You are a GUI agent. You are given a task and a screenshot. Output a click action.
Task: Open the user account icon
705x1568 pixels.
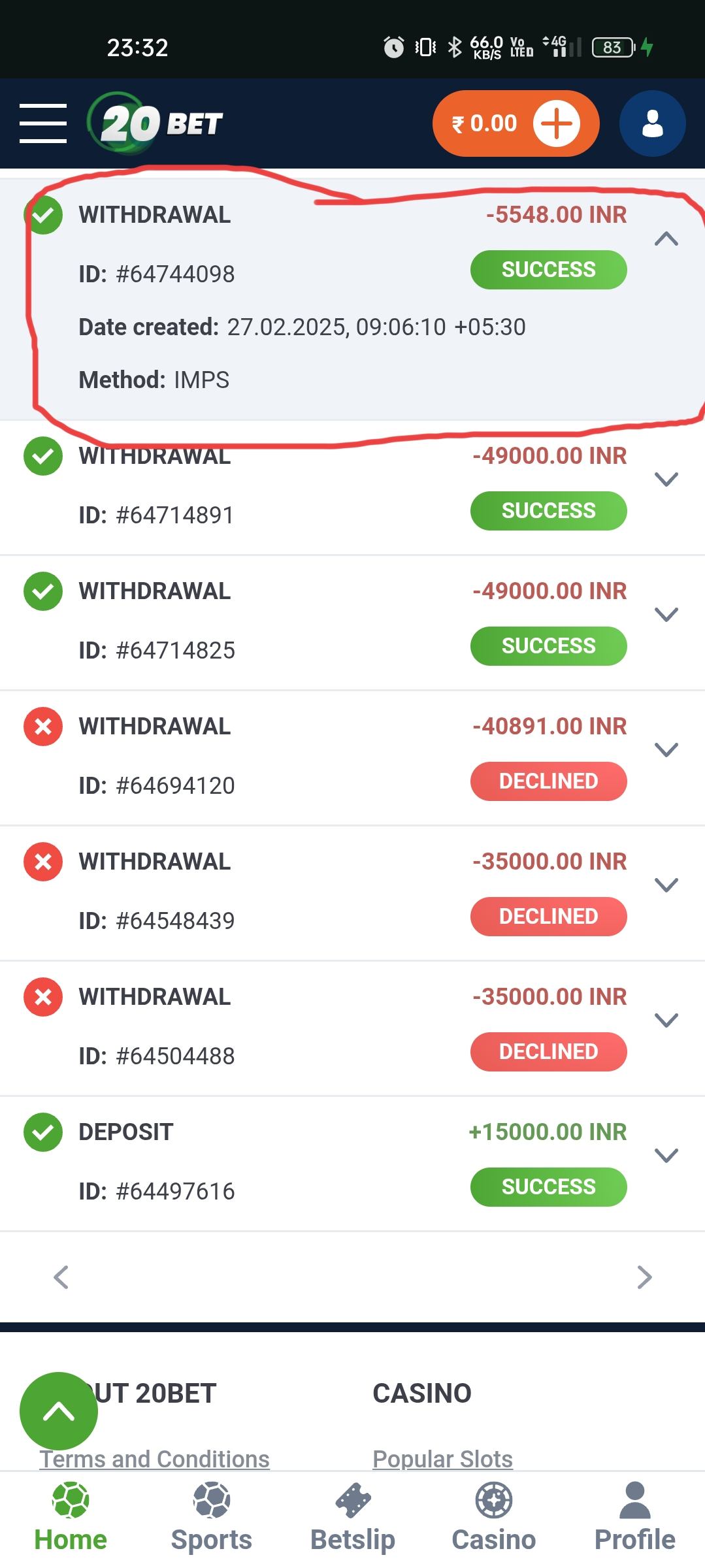[652, 123]
